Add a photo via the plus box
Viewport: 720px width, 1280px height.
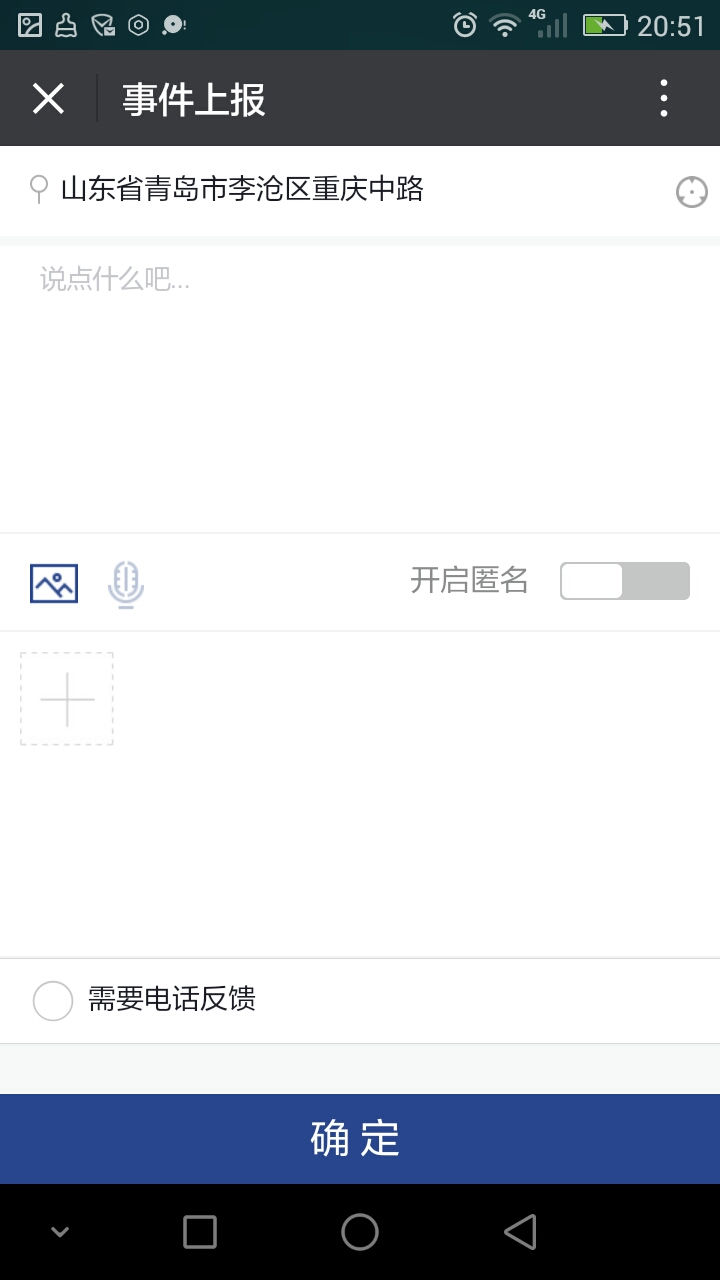click(x=67, y=699)
